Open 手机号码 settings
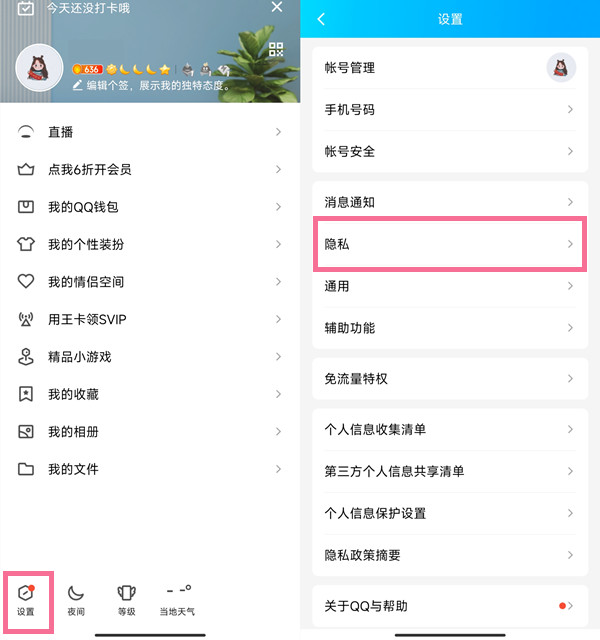Viewport: 600px width, 640px height. (450, 109)
